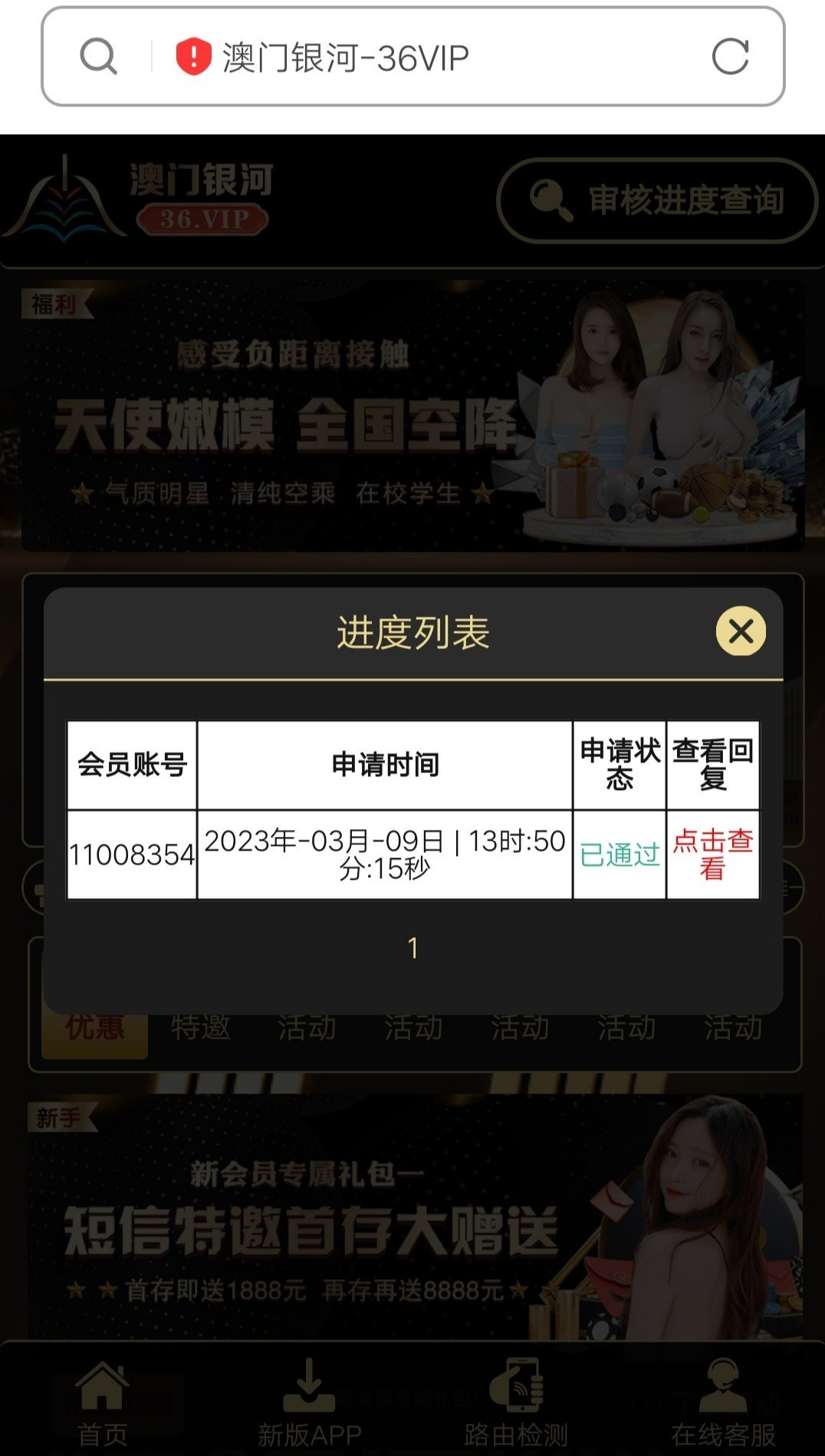Go to 首页 tab
Screen dimensions: 825x1456
[102, 1403]
